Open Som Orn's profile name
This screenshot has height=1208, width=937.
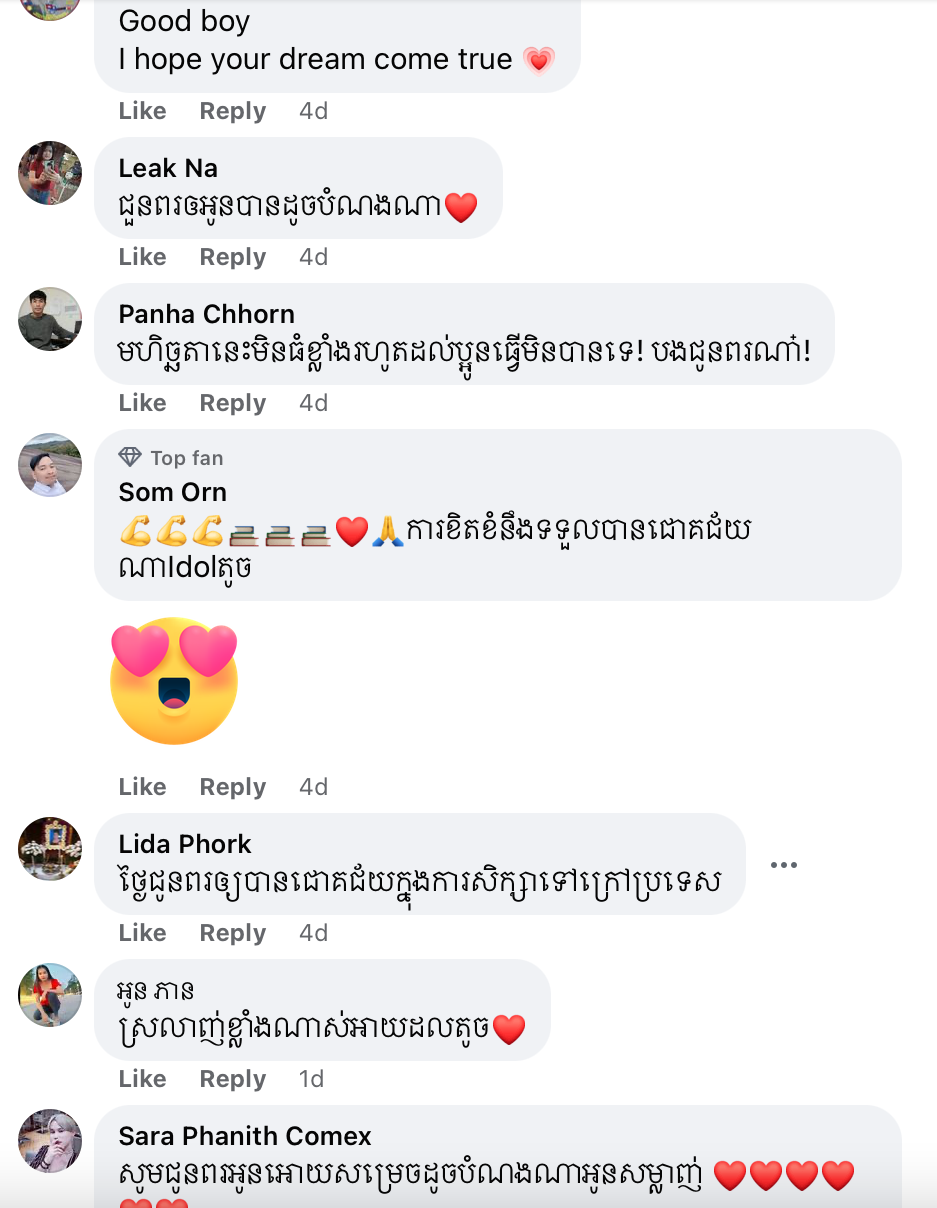[172, 492]
